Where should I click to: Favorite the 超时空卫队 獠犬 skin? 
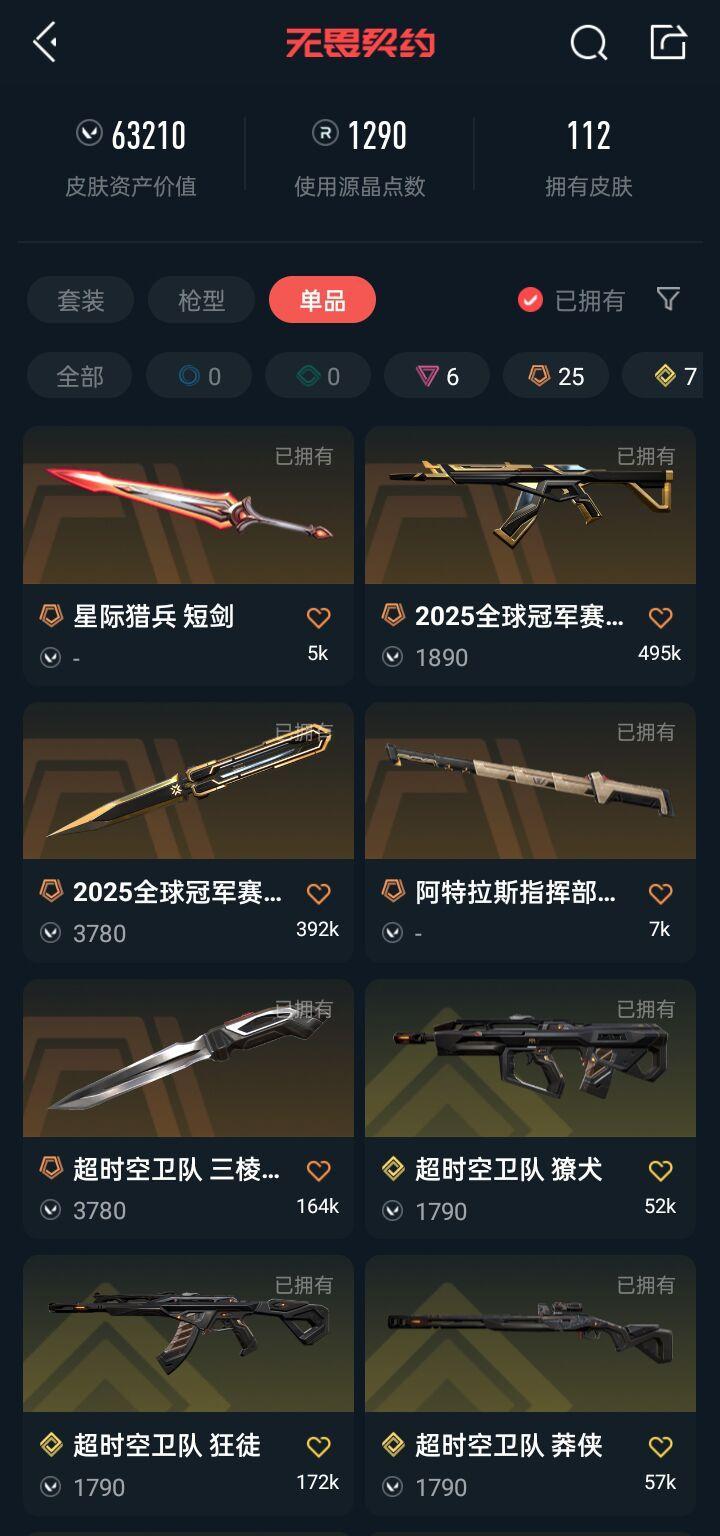pos(660,1170)
